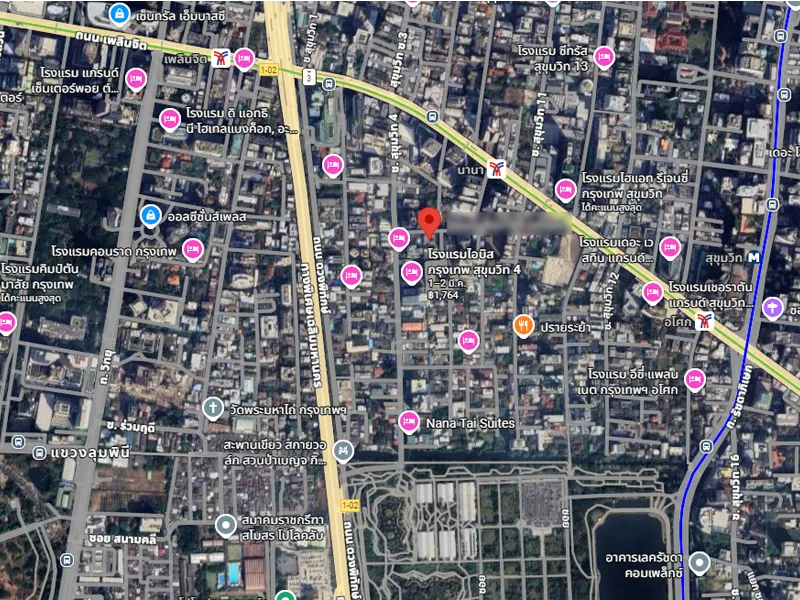Viewport: 800px width, 600px height.
Task: Tap the อาคารเลครัชดา คอมเพล็กซ์ marker
Action: tap(699, 563)
